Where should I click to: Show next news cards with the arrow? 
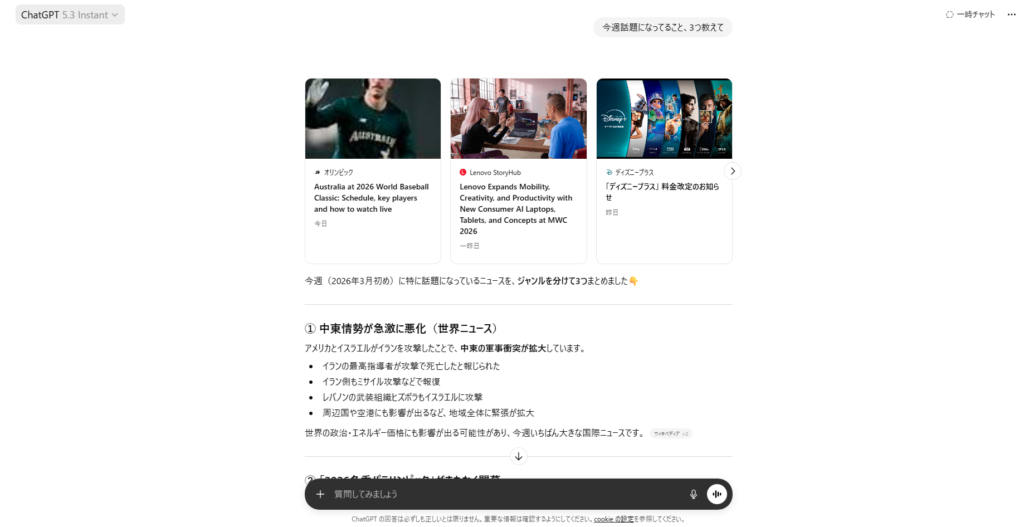pyautogui.click(x=732, y=171)
